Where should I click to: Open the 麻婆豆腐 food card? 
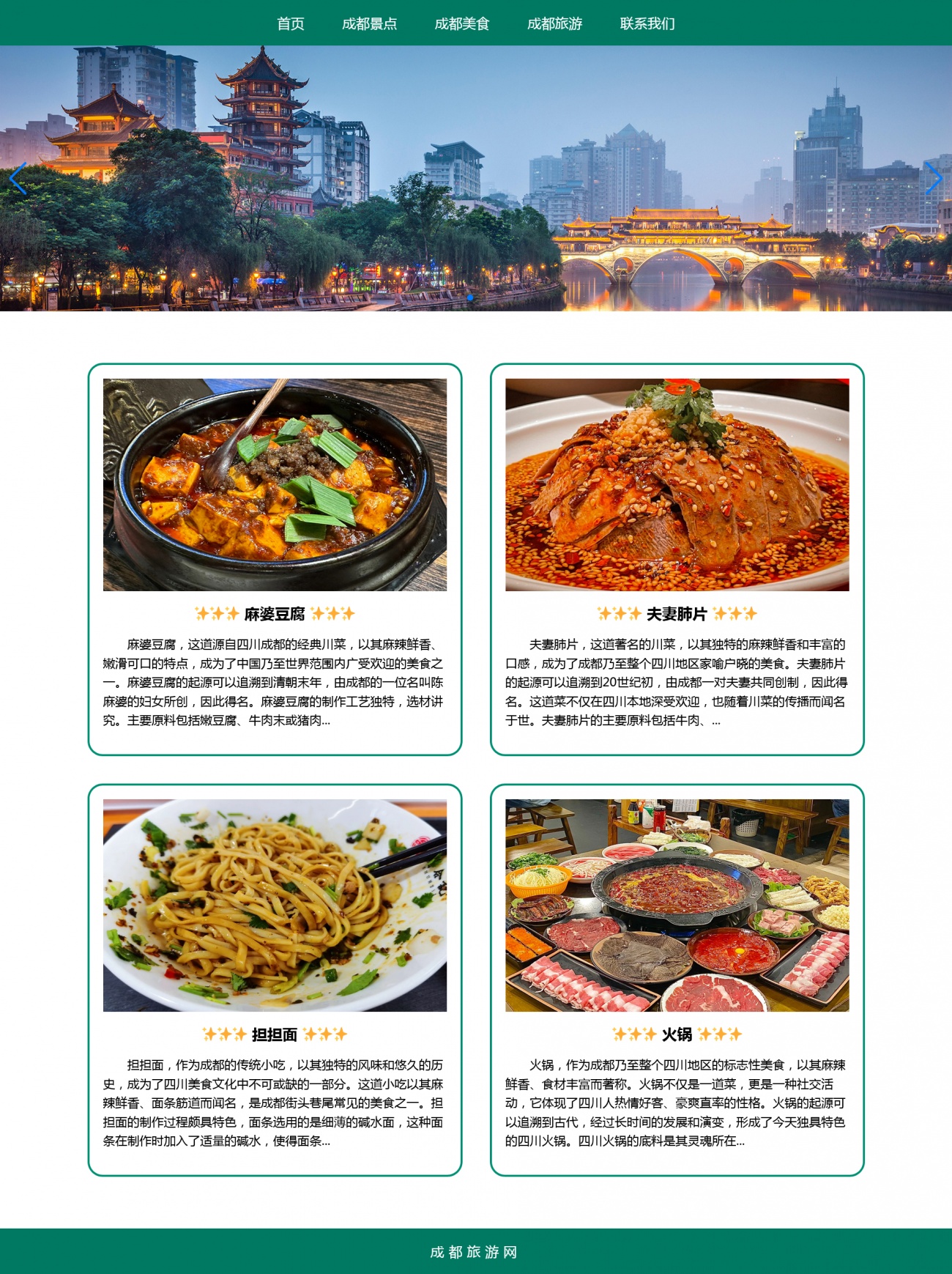[x=275, y=558]
